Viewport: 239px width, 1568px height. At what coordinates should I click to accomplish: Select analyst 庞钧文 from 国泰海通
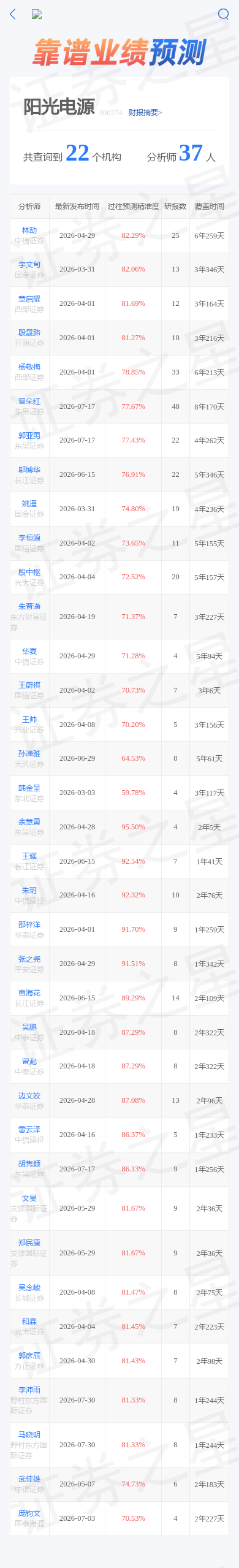click(x=29, y=1513)
